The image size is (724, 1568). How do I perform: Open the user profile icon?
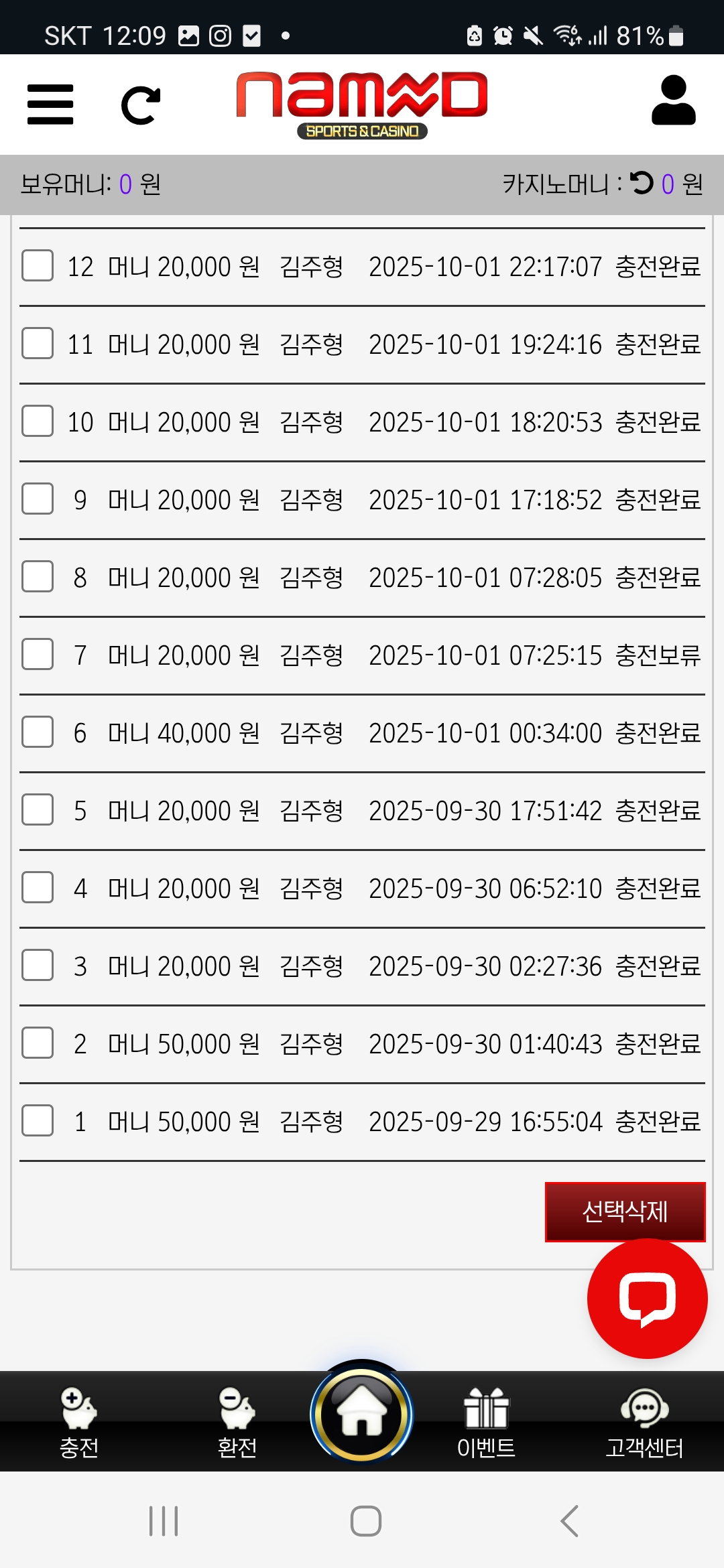[673, 101]
